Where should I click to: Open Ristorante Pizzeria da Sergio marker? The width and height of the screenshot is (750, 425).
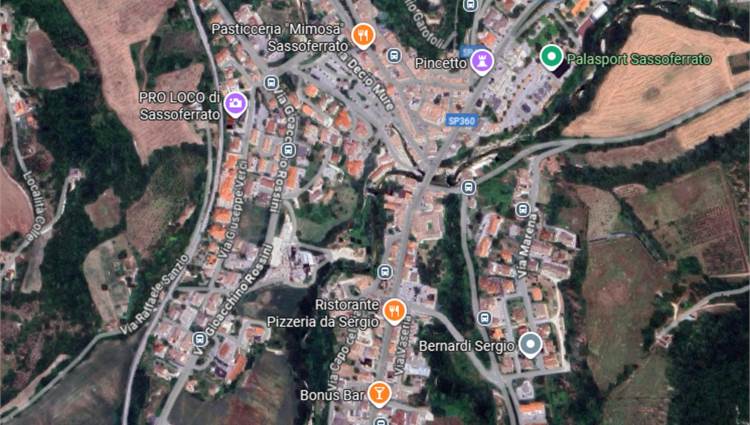coord(394,311)
